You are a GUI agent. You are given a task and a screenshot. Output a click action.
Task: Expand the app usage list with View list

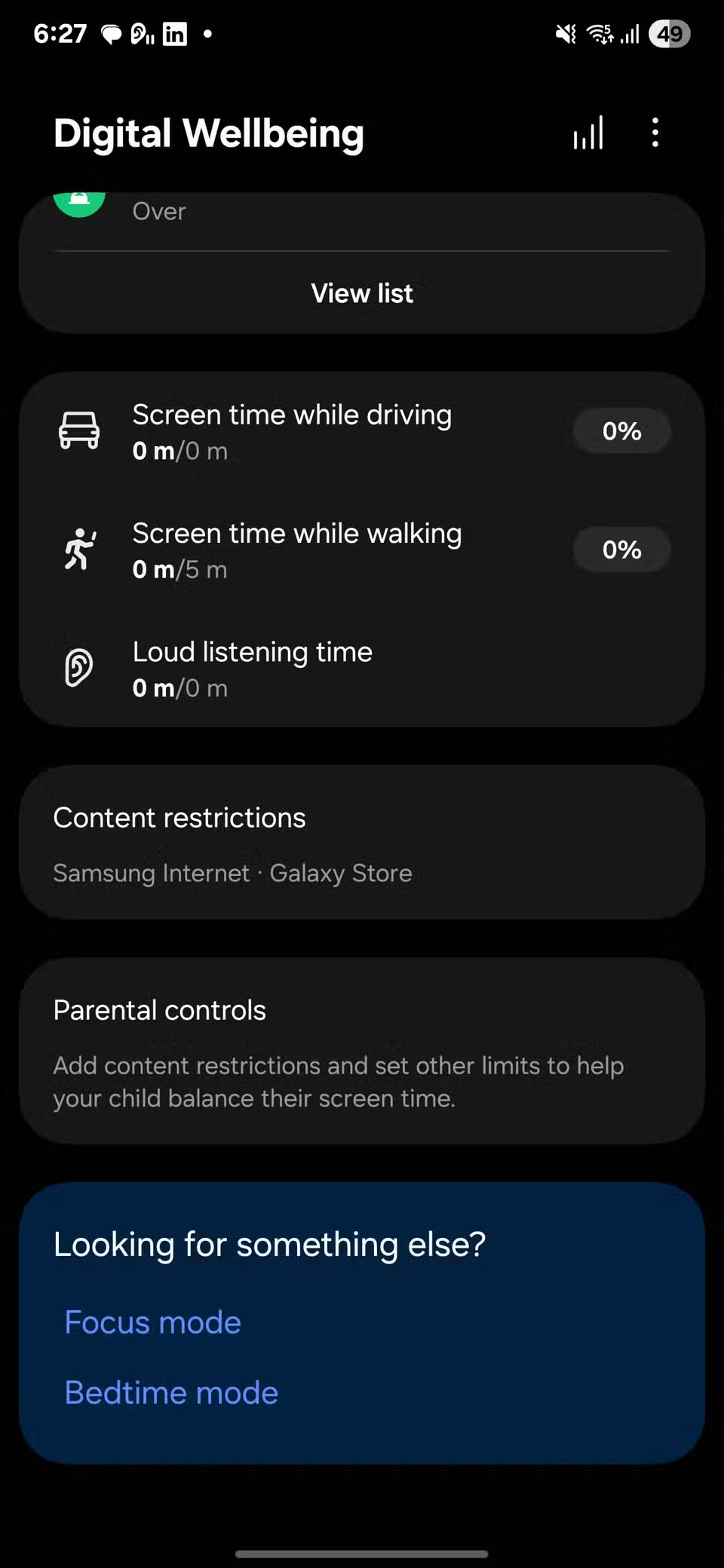coord(361,293)
